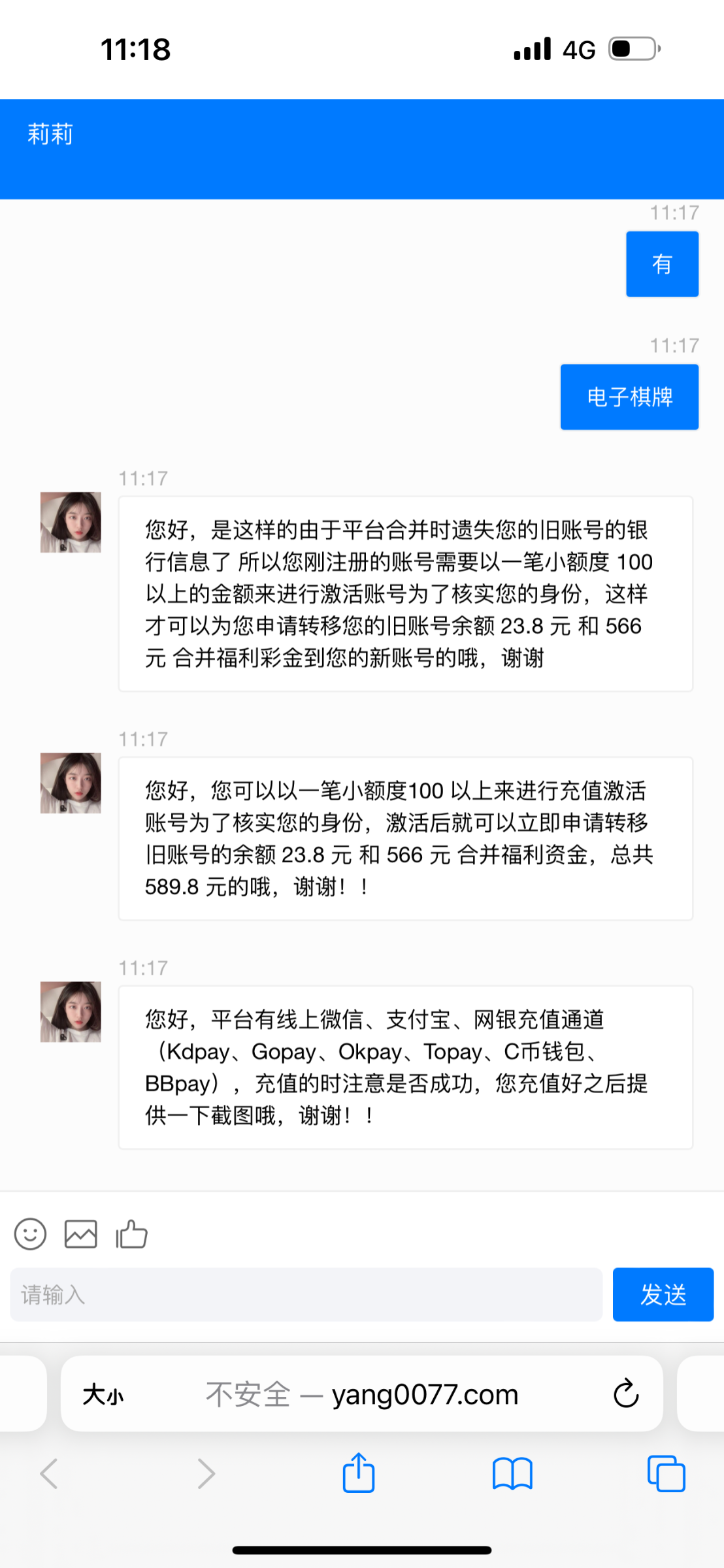
Task: Attach an image to the chat
Action: point(80,1234)
